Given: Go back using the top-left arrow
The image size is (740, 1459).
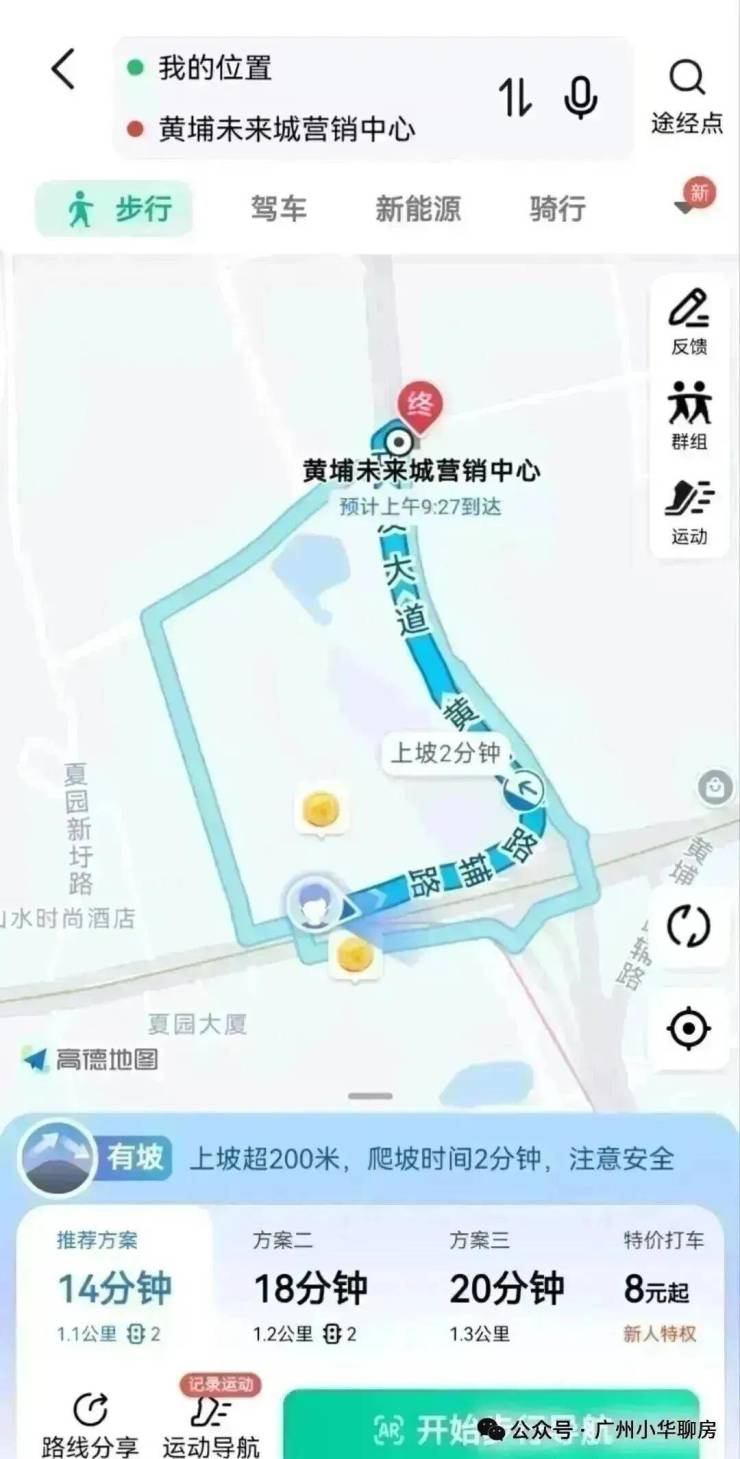Looking at the screenshot, I should (x=63, y=70).
